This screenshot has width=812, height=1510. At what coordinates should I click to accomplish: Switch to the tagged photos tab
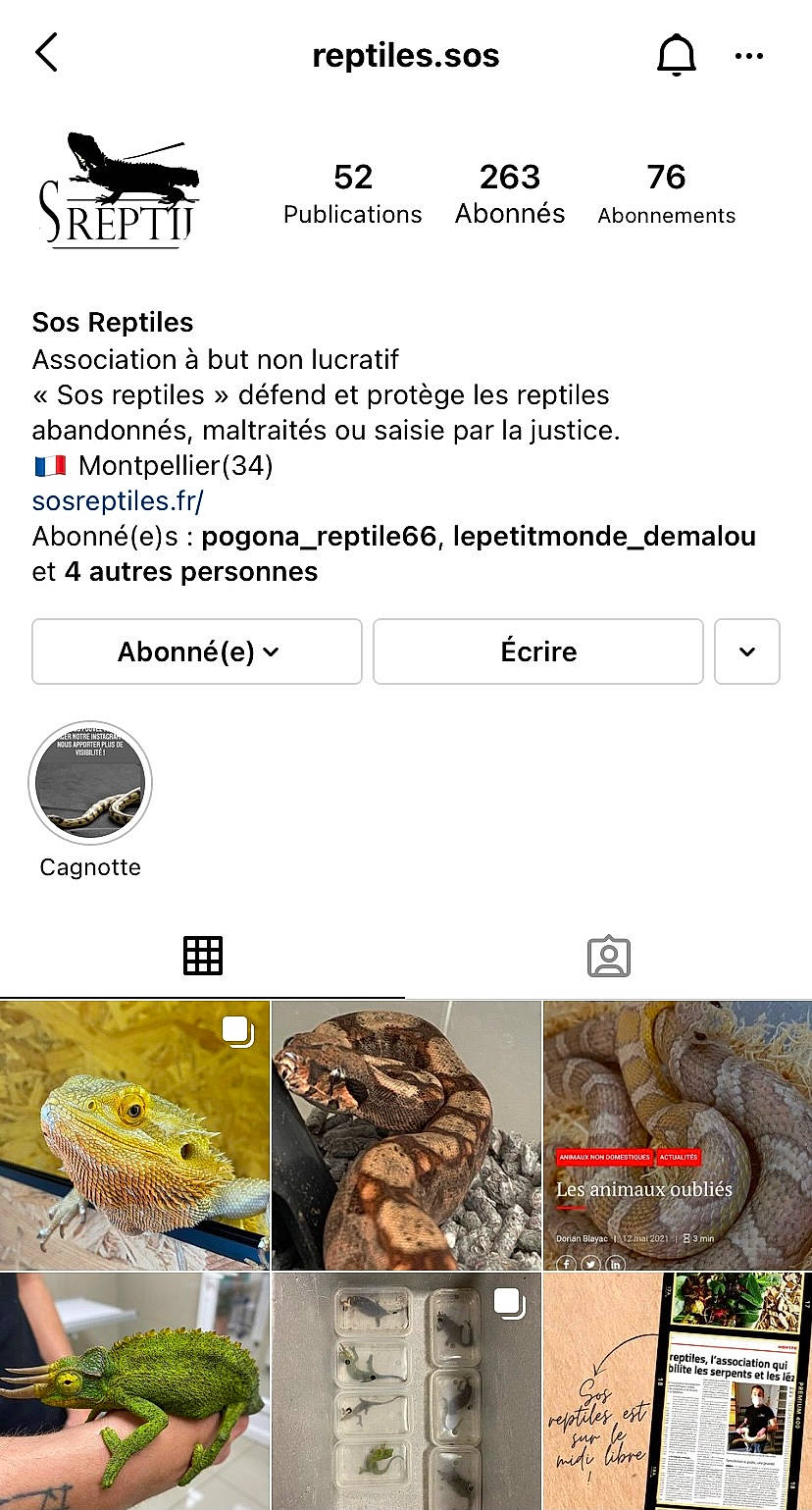pos(609,955)
